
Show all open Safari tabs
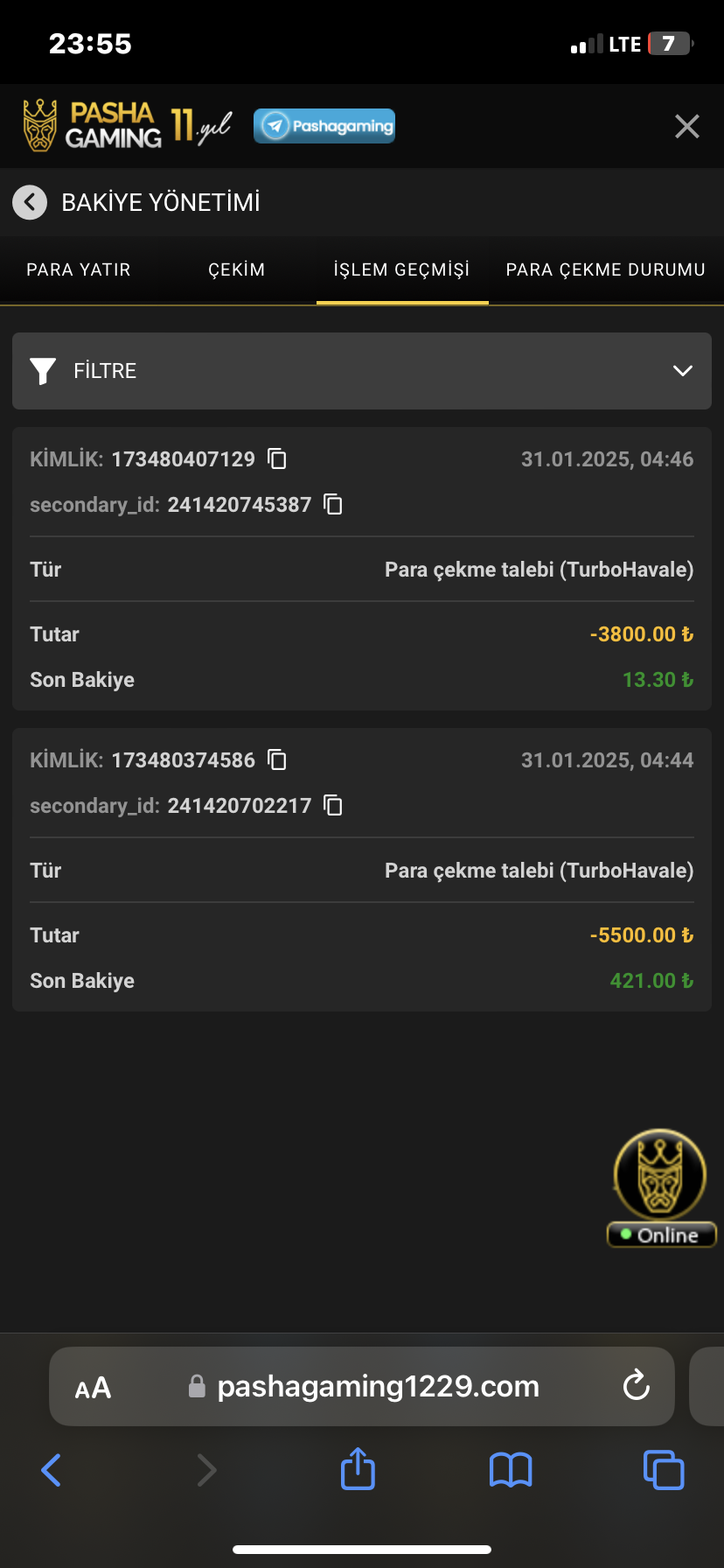664,1469
